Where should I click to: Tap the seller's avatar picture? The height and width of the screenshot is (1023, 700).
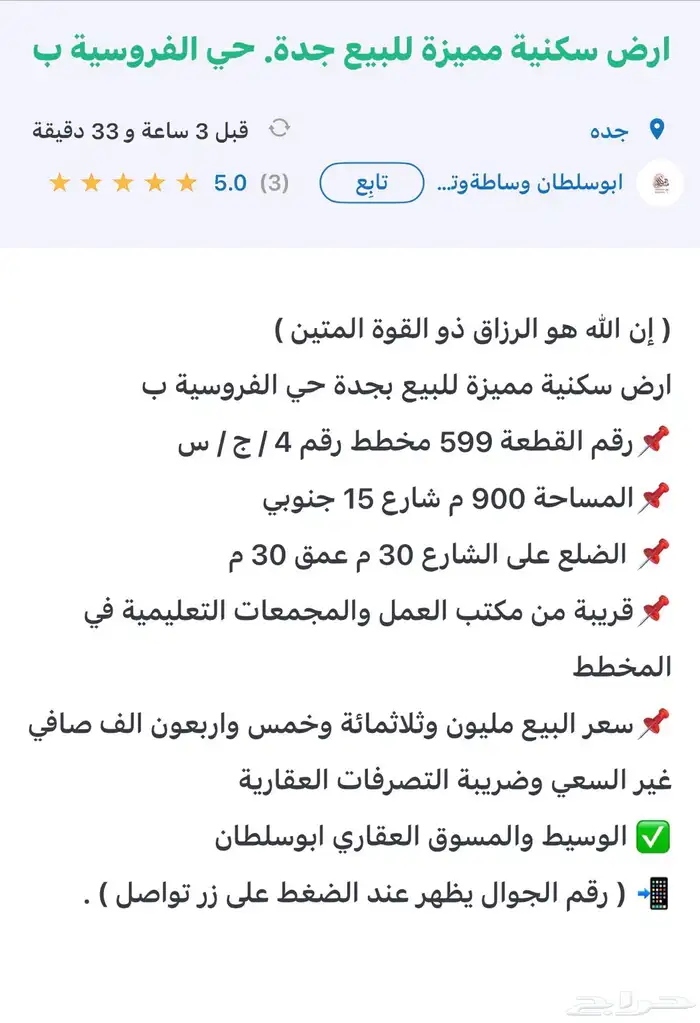point(660,184)
